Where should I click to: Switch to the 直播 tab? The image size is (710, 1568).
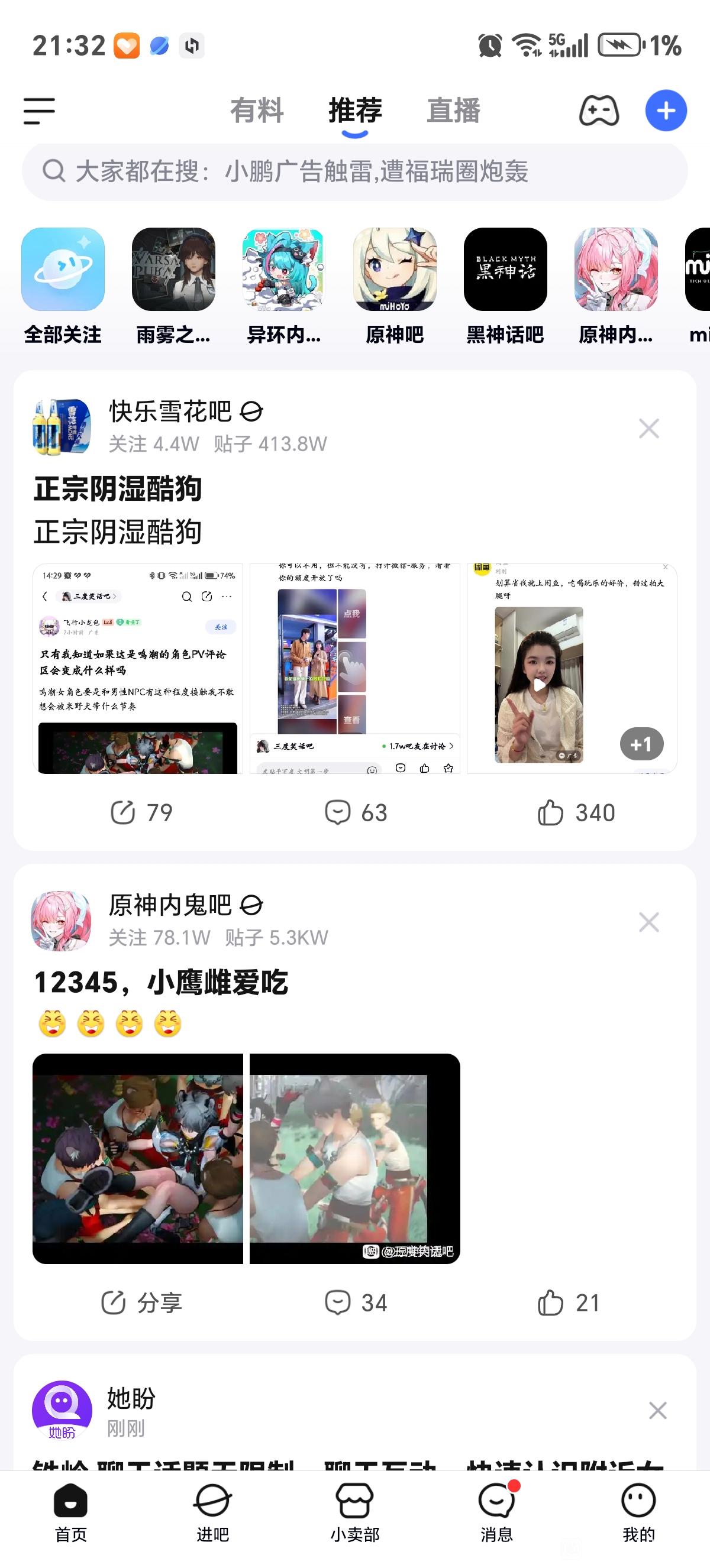[x=453, y=111]
